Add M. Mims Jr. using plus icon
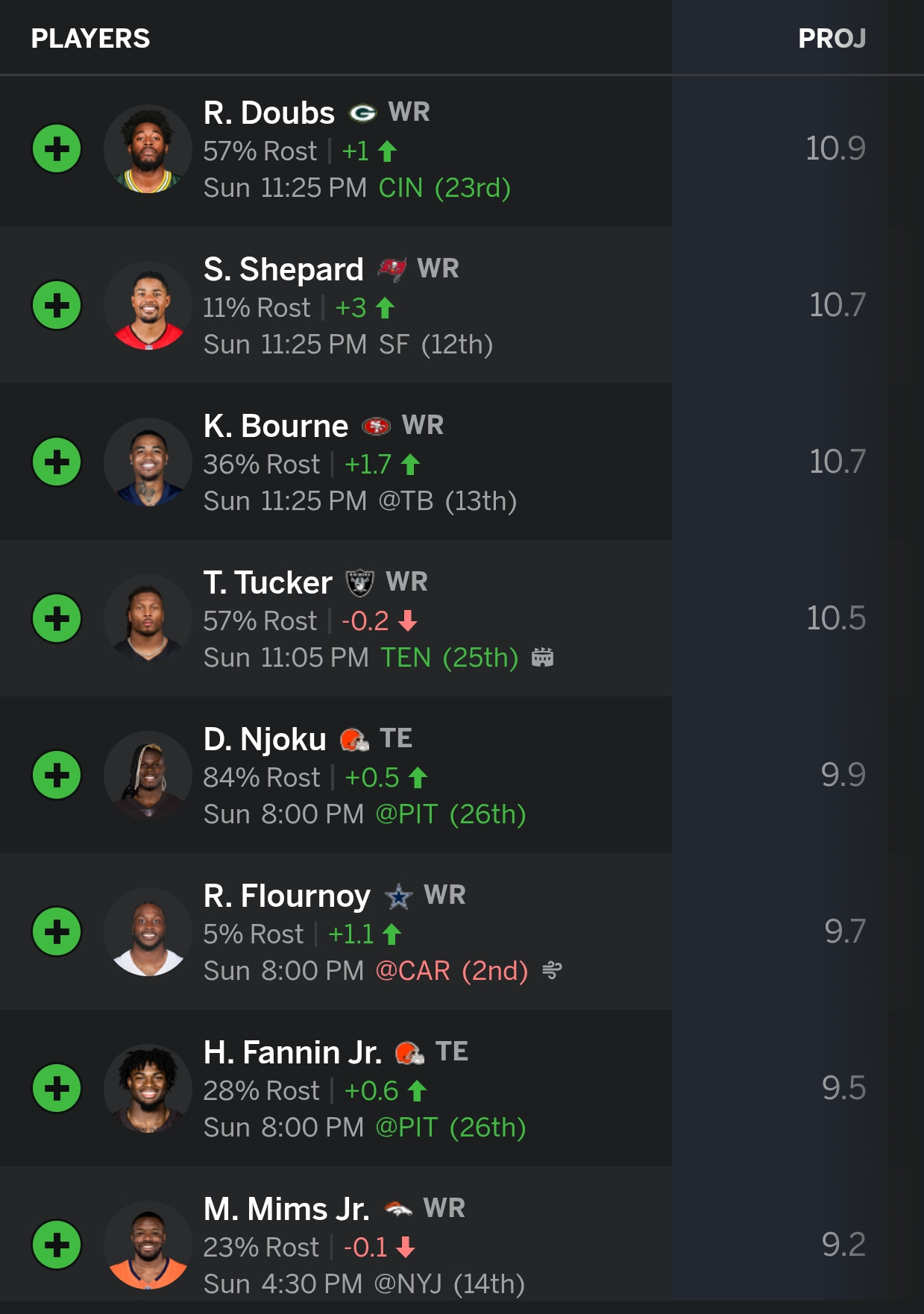This screenshot has width=924, height=1314. [57, 1245]
